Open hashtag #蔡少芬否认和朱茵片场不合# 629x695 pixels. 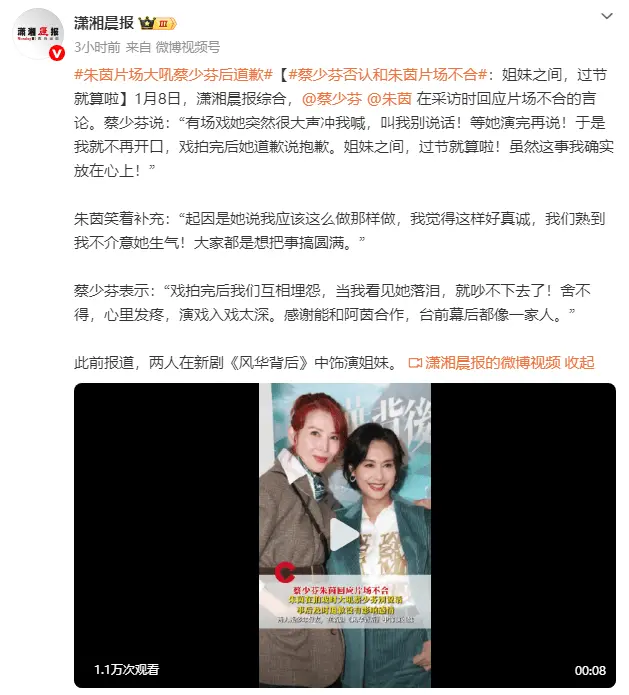380,75
